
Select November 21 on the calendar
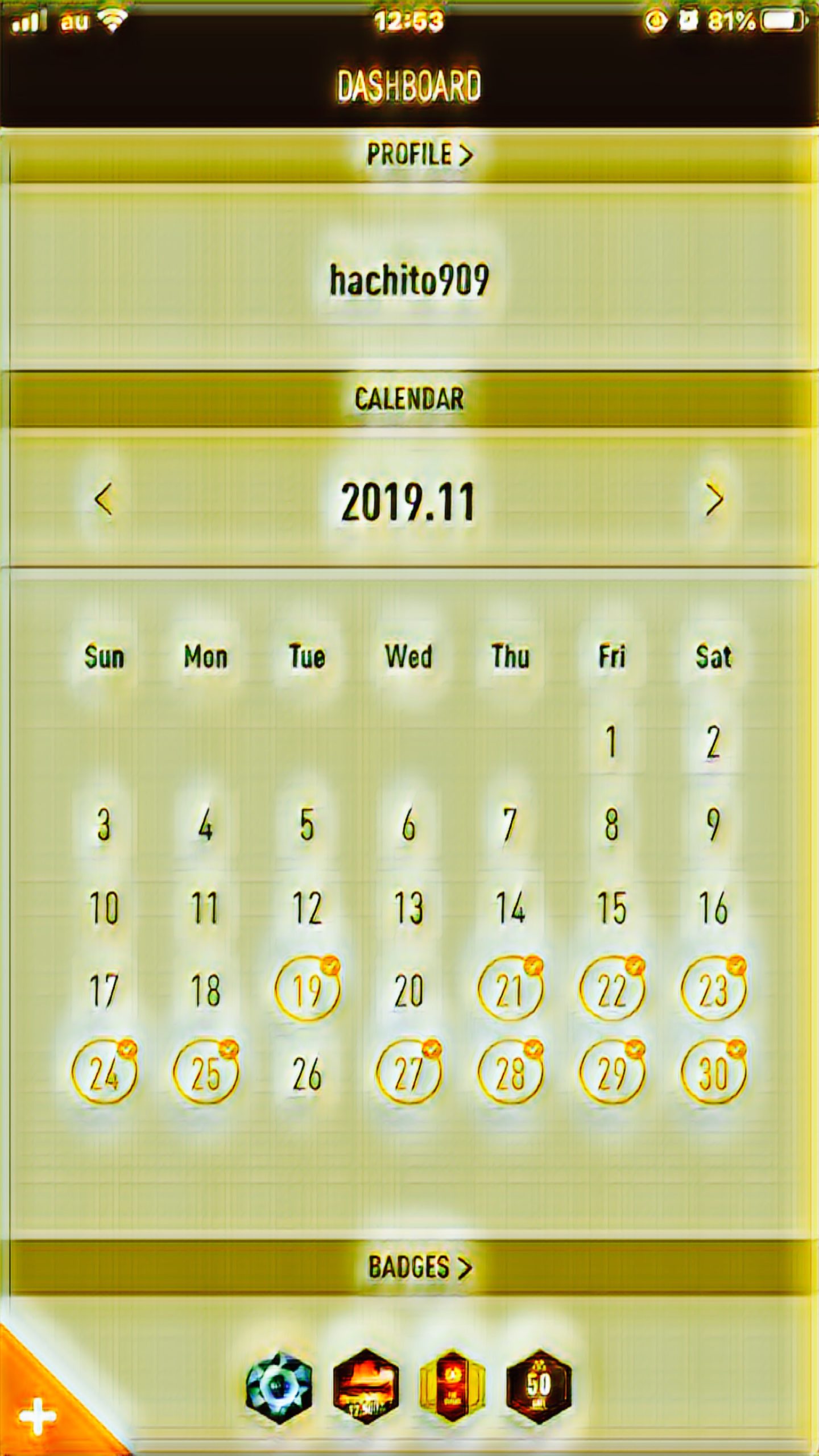coord(510,990)
